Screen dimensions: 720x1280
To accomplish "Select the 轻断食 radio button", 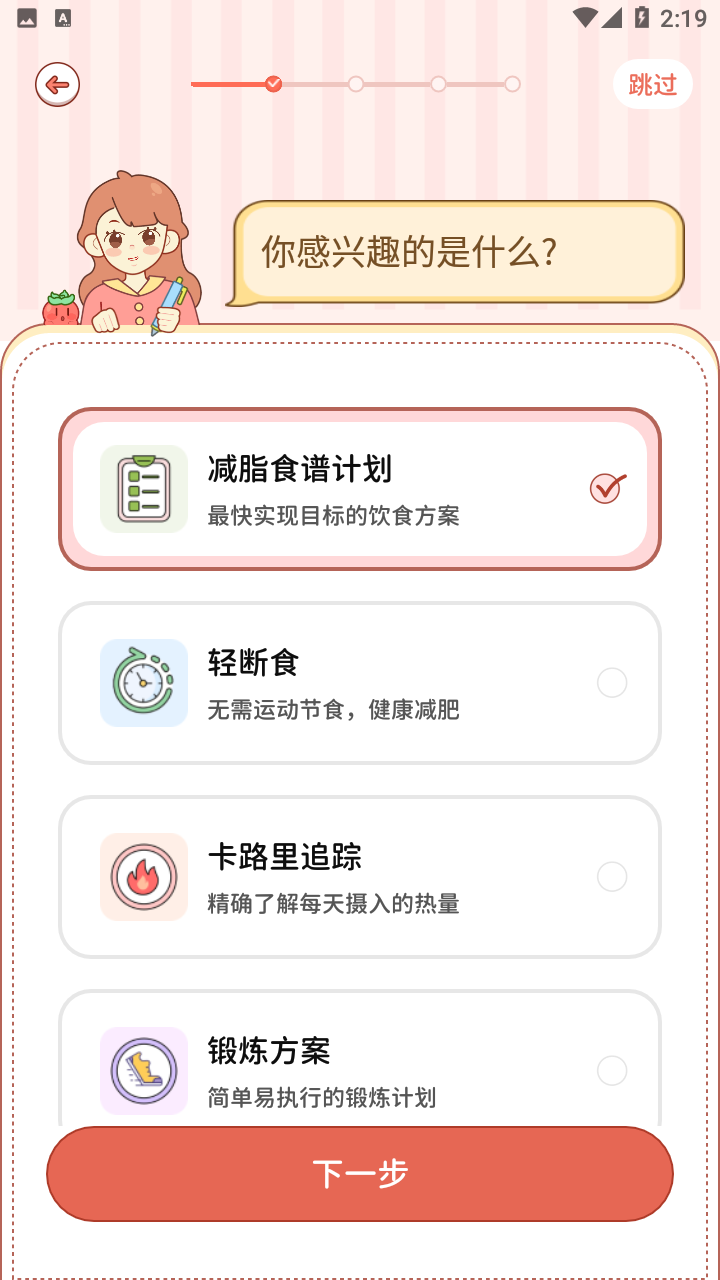I will (x=611, y=683).
